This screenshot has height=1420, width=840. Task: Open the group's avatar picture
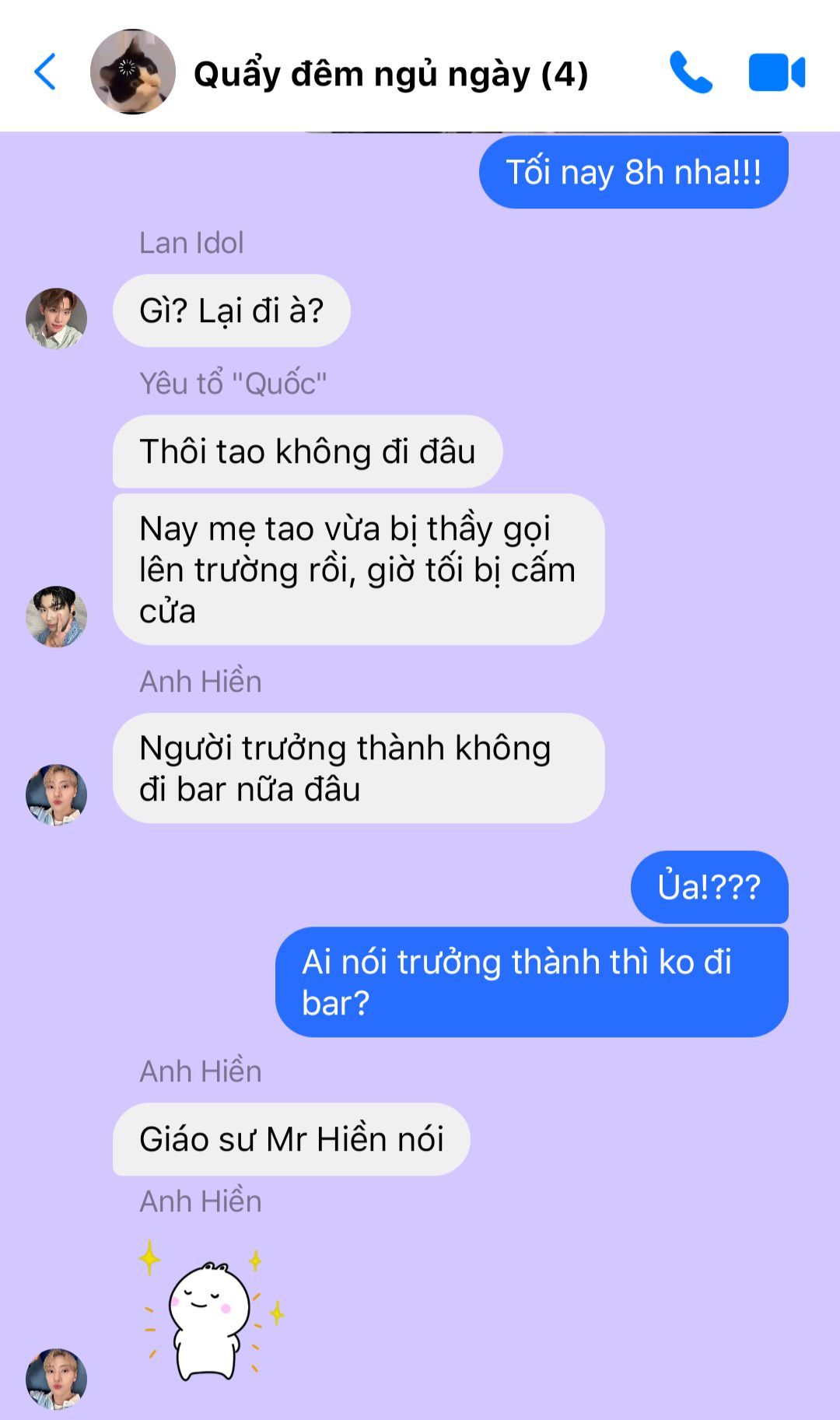tap(132, 72)
